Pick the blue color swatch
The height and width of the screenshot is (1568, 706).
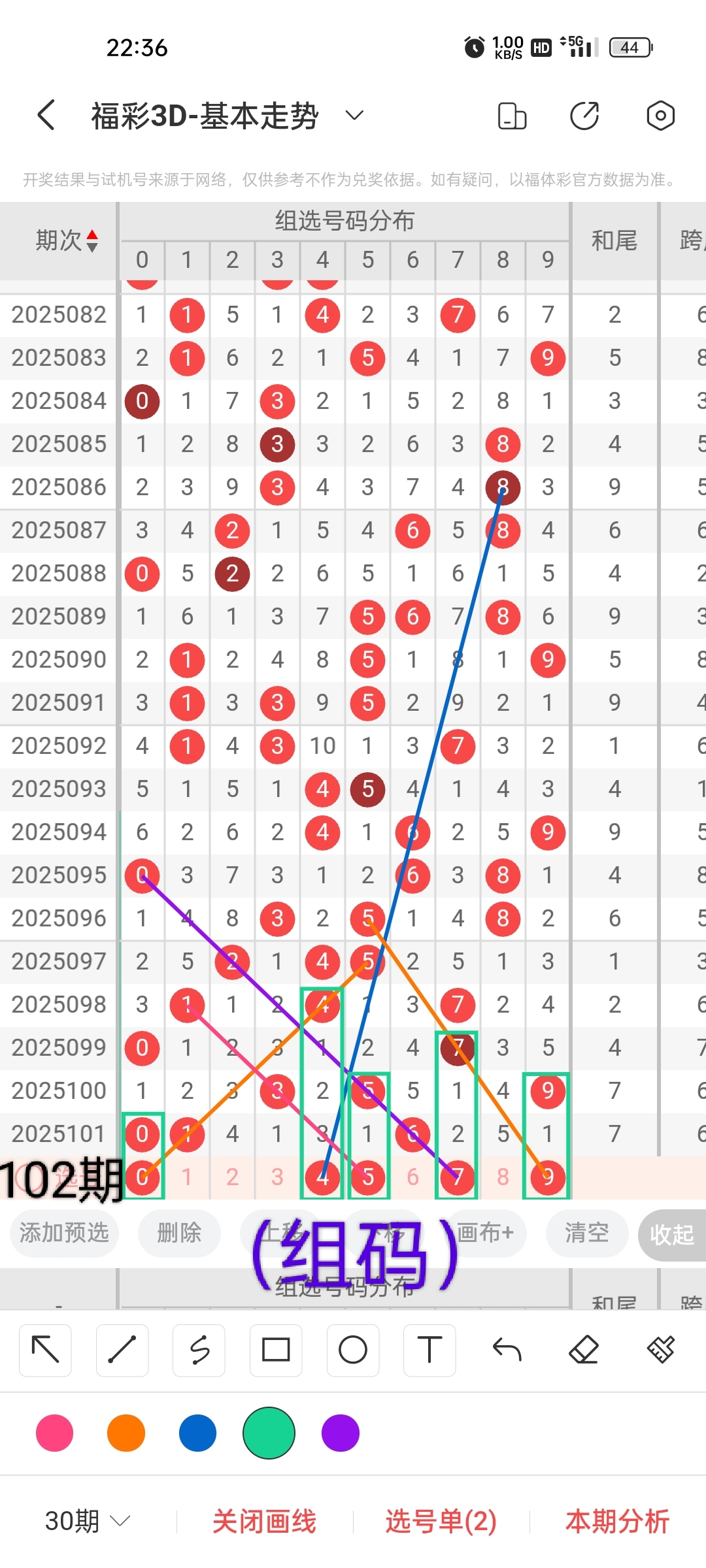197,1433
